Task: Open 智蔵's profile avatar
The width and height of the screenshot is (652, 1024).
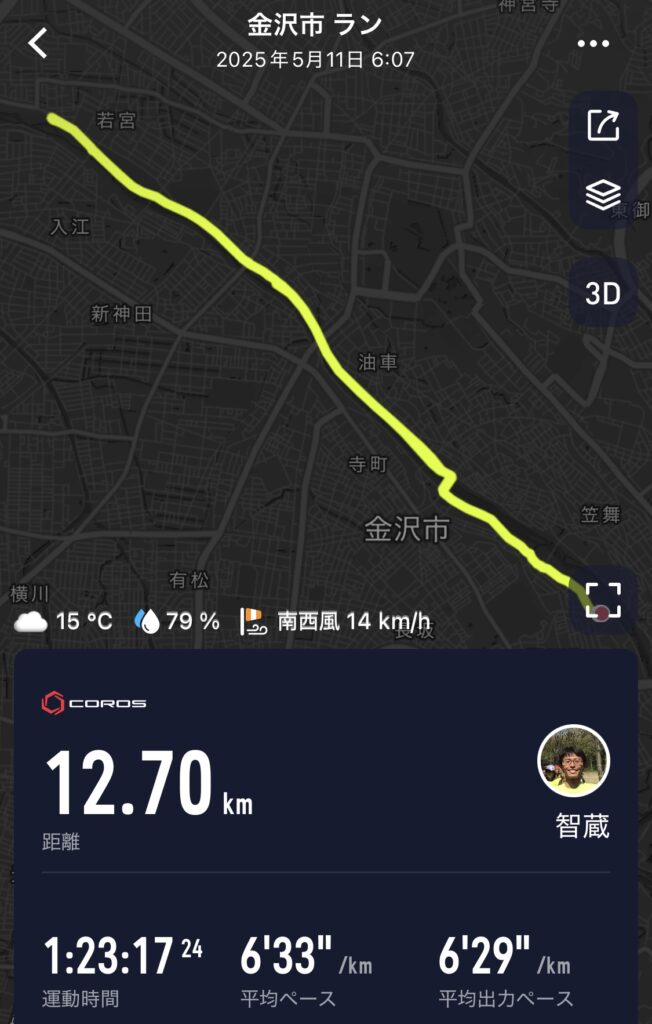Action: 574,760
